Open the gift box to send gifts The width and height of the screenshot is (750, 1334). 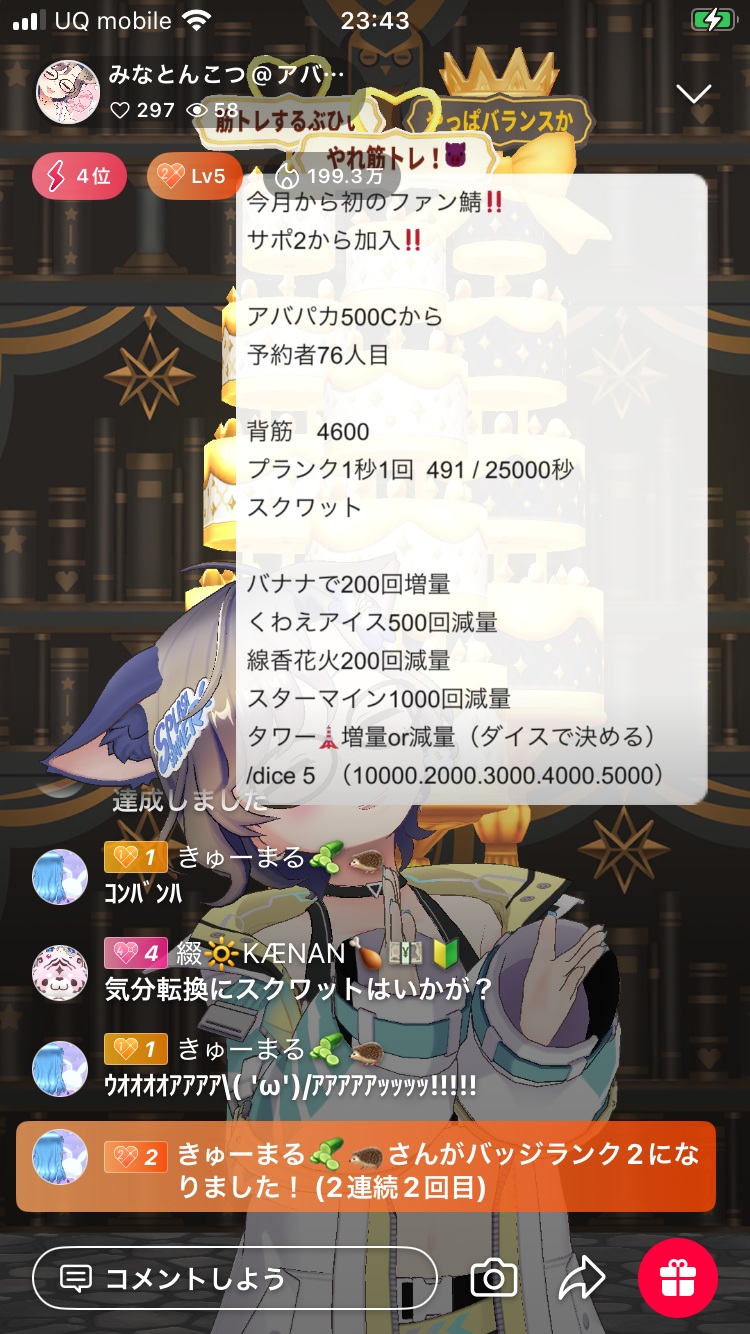(678, 1278)
